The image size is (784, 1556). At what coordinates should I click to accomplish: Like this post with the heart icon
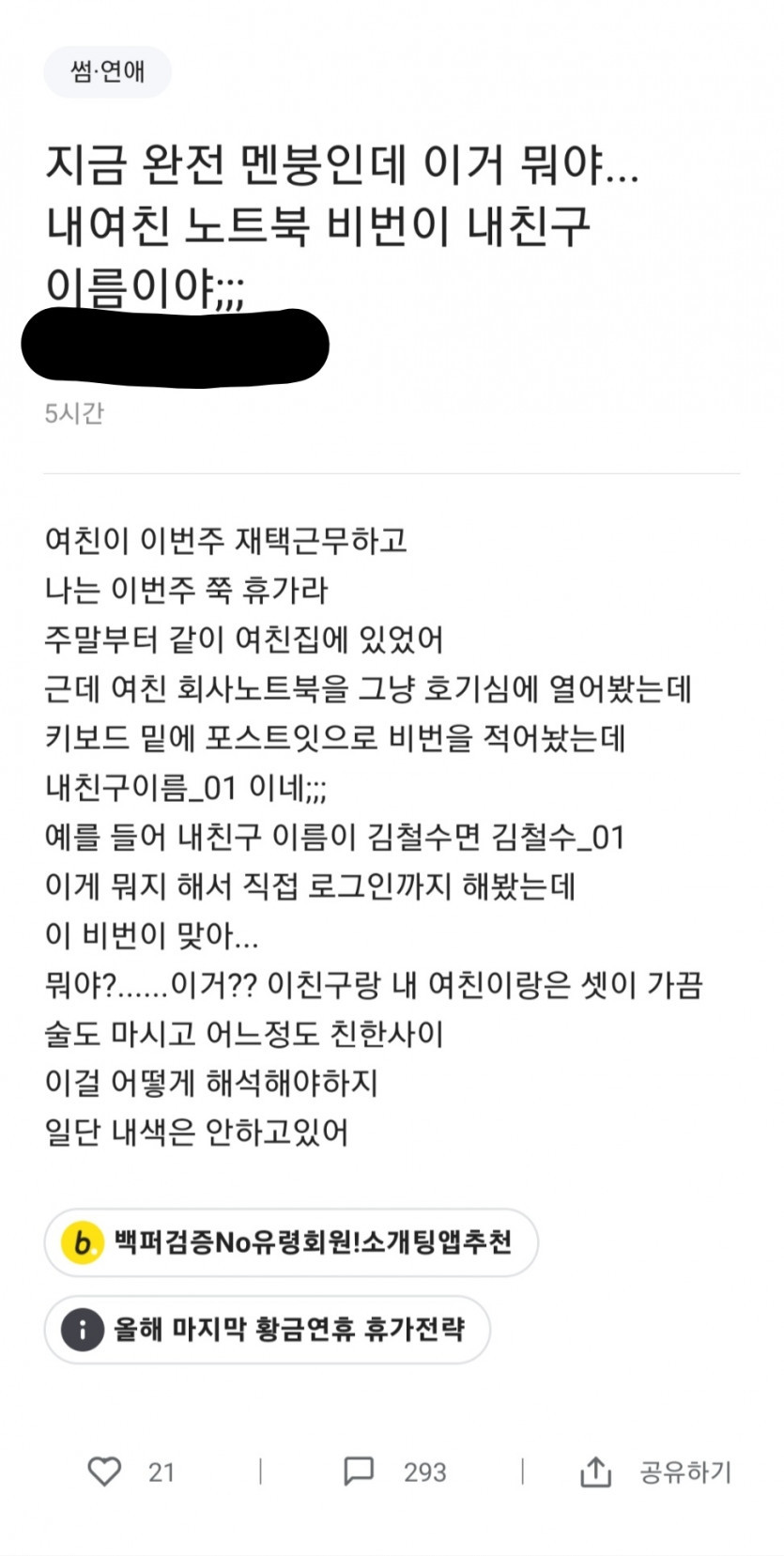pyautogui.click(x=104, y=1471)
